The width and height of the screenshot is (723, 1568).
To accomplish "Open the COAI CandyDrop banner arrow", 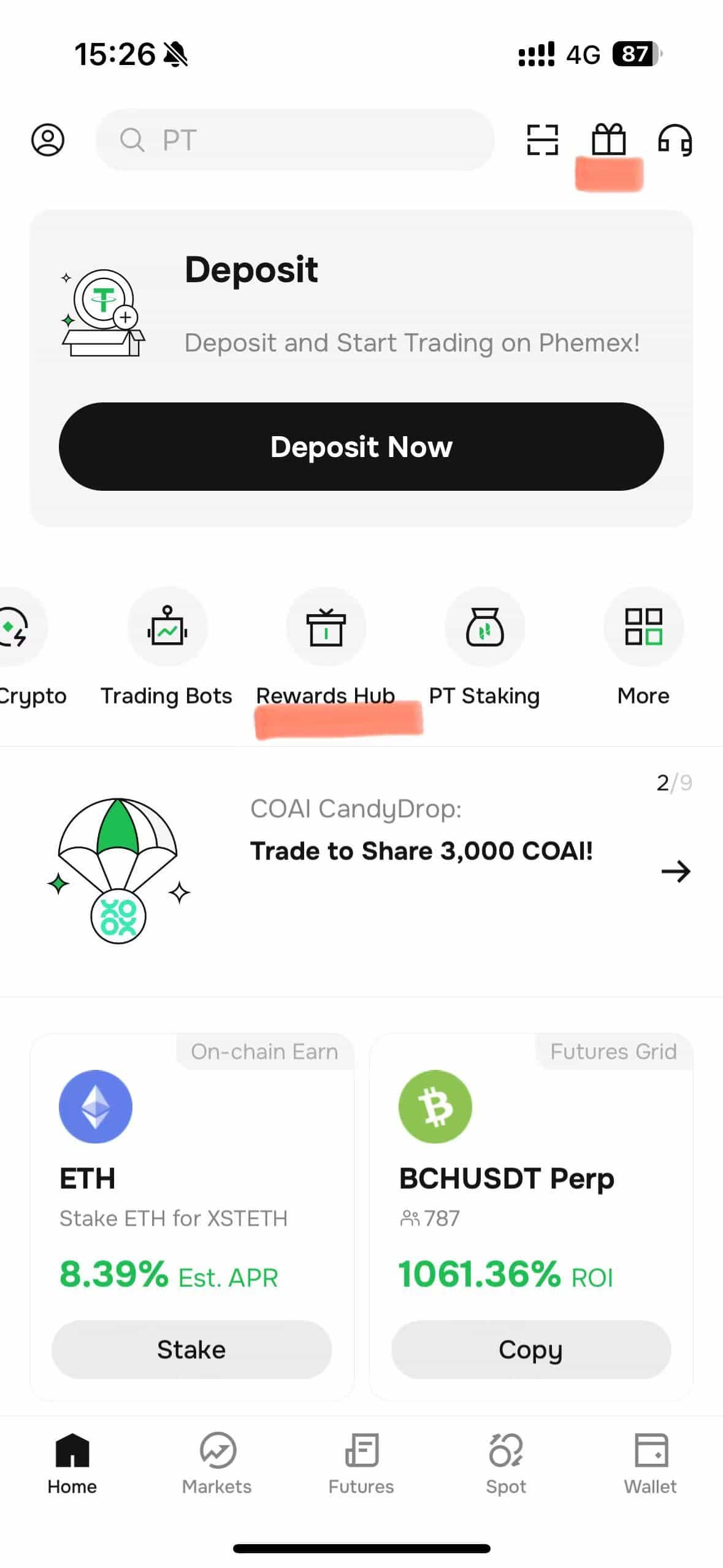I will [676, 871].
